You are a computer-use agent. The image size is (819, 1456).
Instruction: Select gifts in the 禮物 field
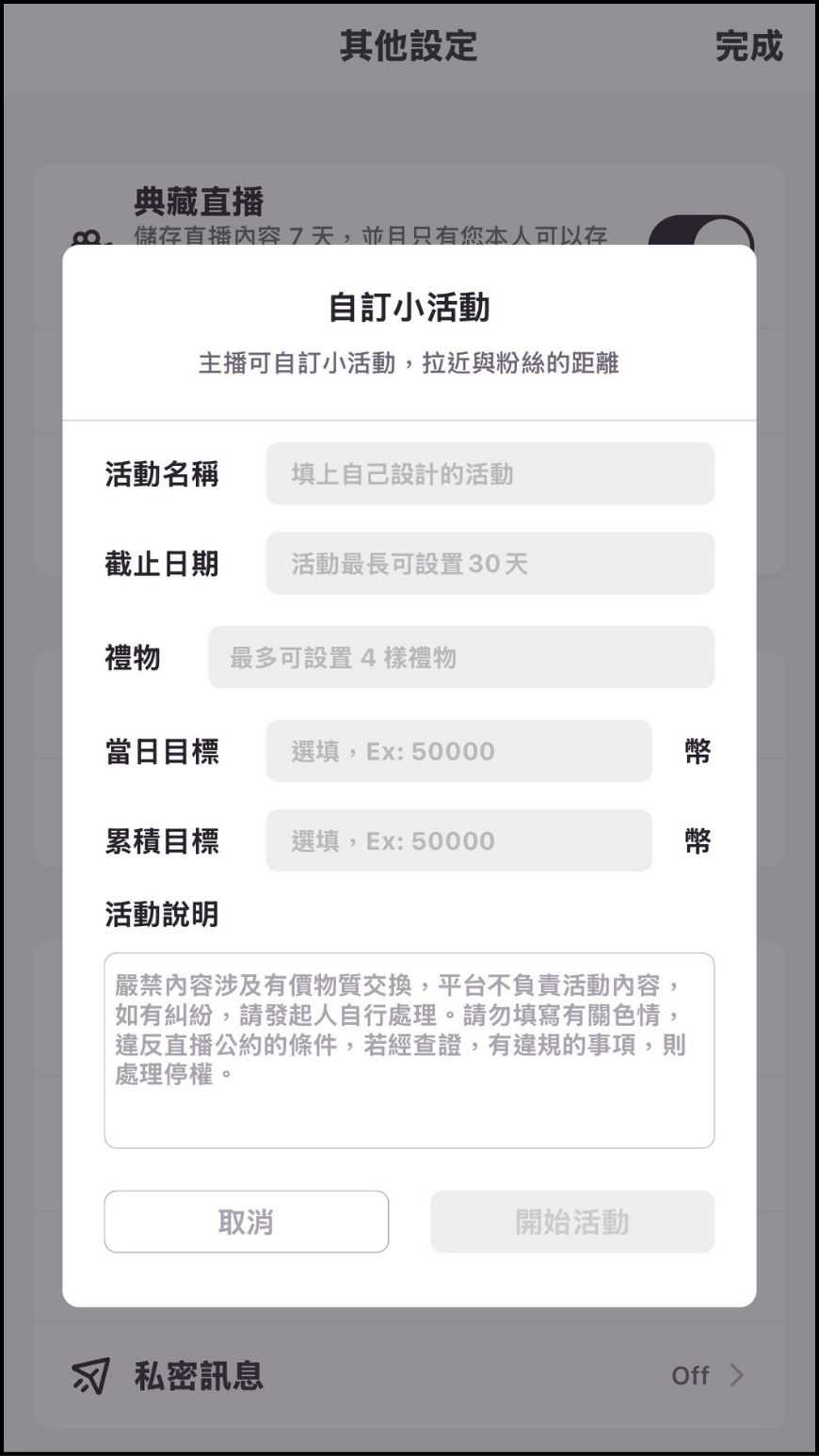coord(460,657)
